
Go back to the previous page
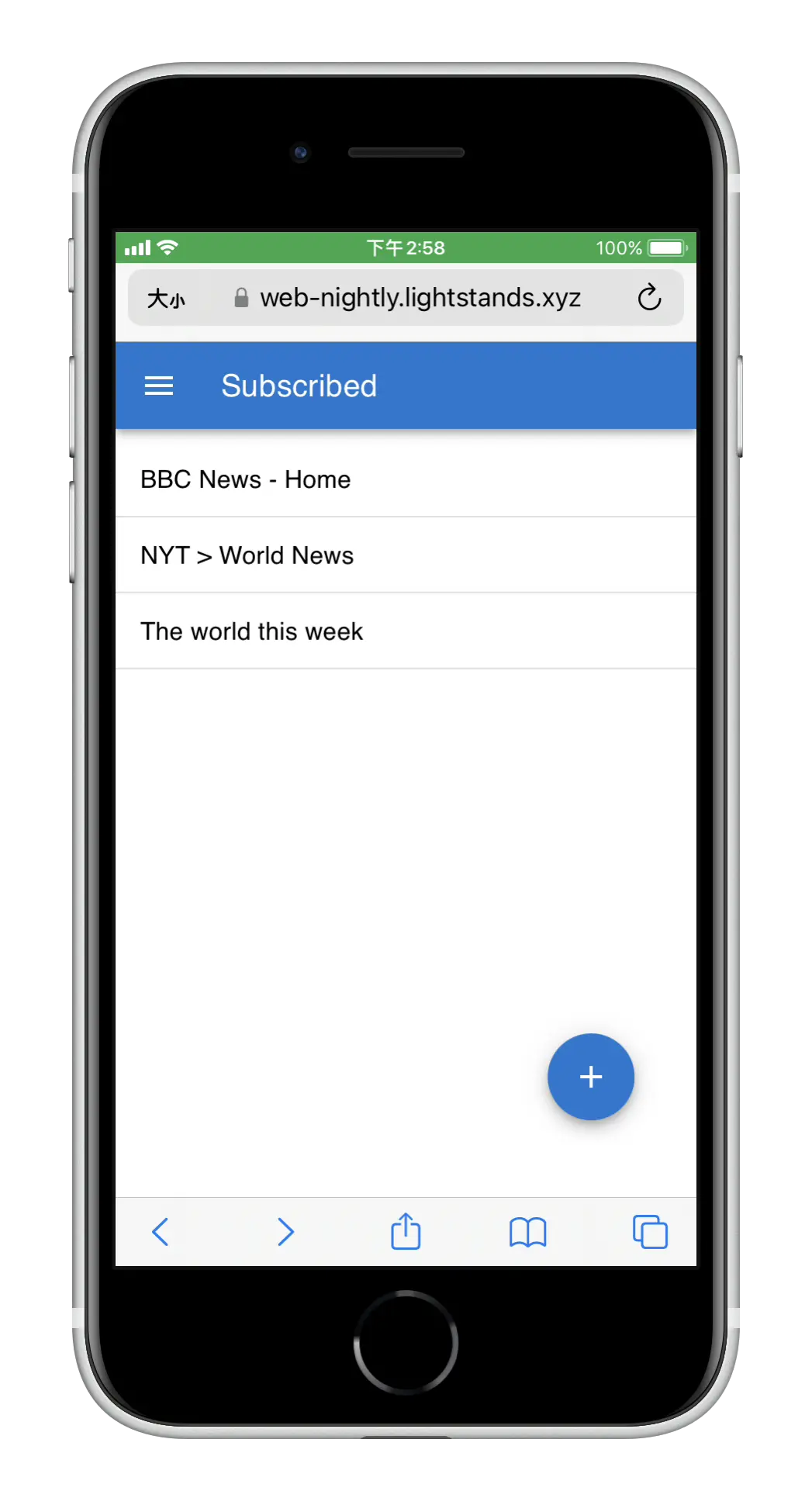(161, 1231)
